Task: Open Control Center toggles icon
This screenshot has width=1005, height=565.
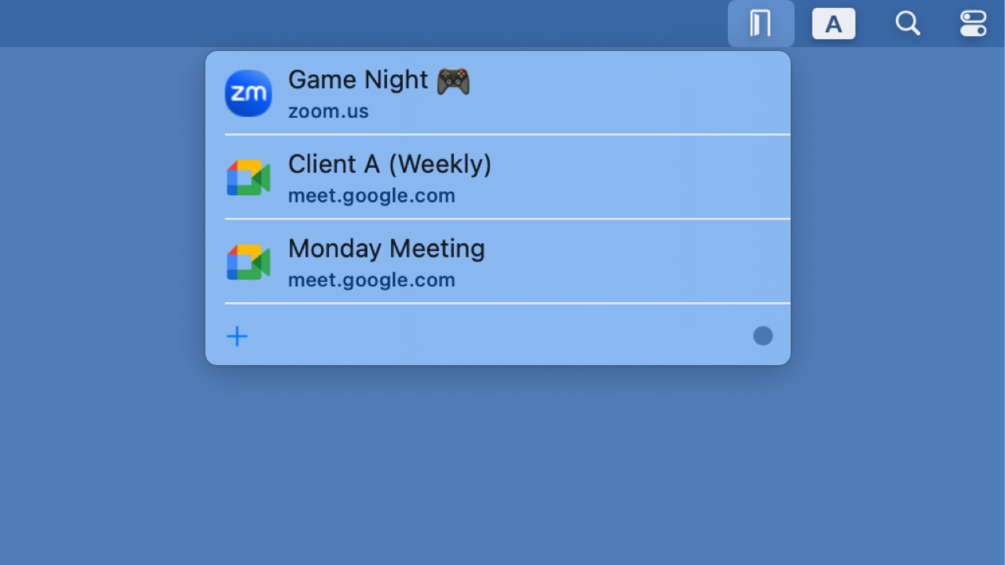Action: click(x=973, y=23)
